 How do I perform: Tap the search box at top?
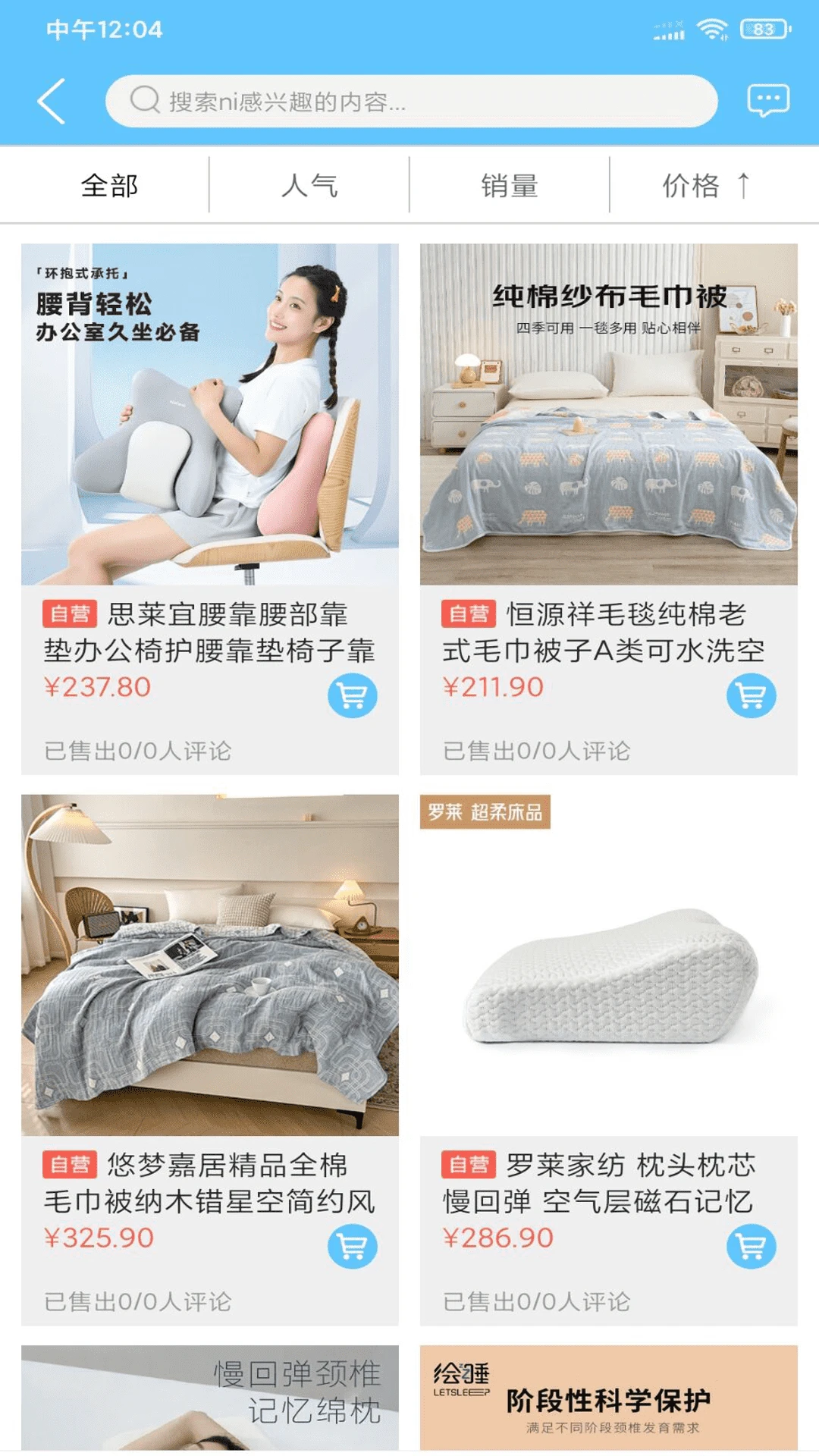click(x=411, y=101)
